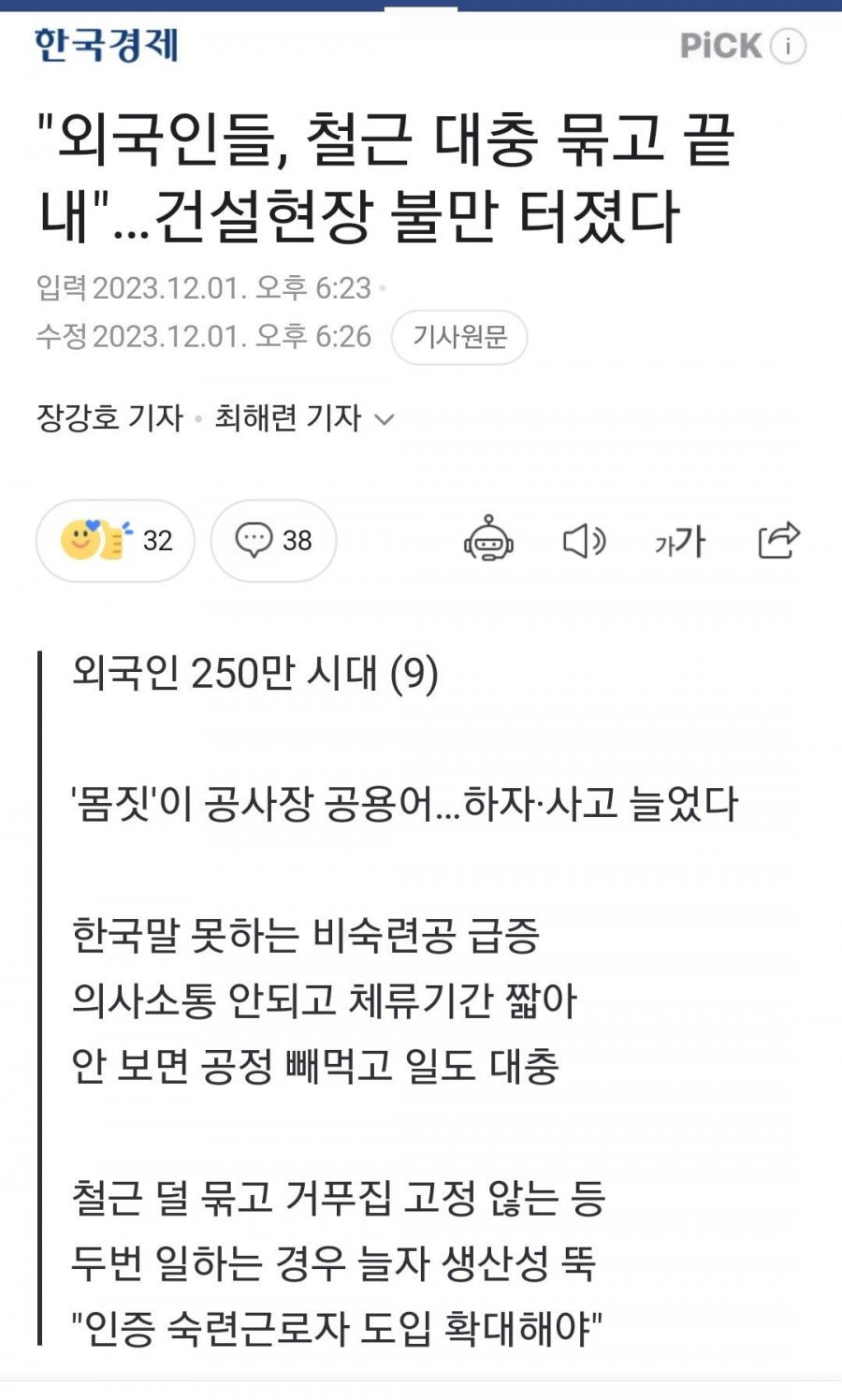
Task: Change font size with 가가 icon
Action: tap(680, 540)
